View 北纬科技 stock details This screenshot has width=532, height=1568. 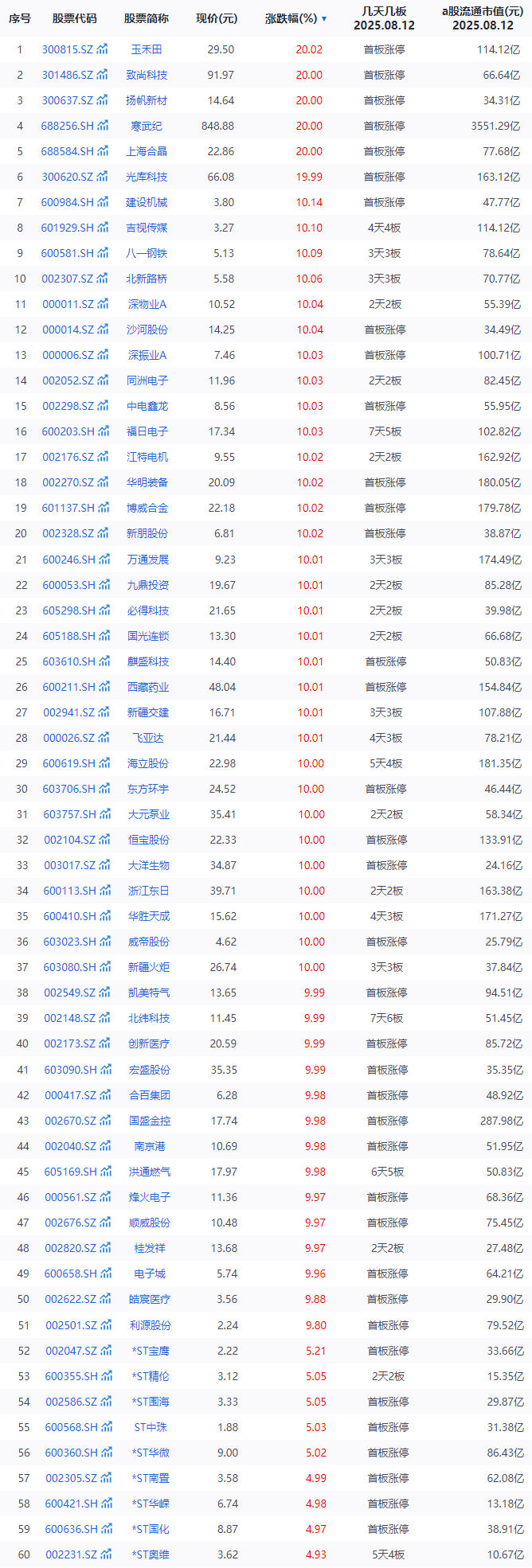point(149,1018)
